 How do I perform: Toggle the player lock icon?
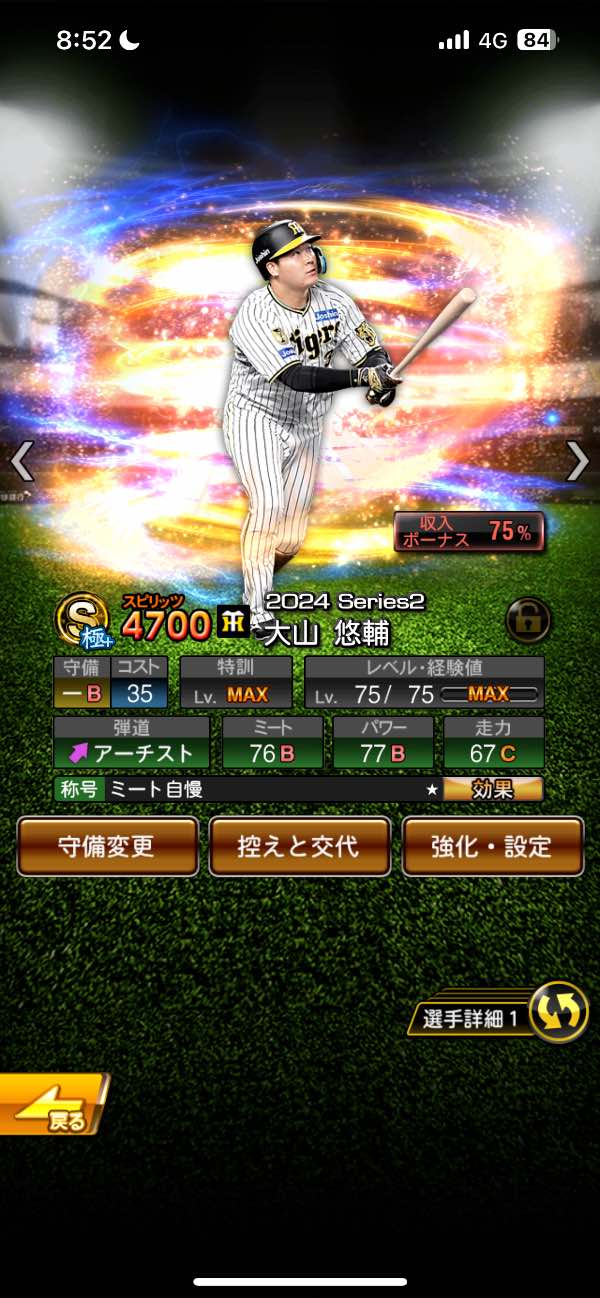(527, 620)
